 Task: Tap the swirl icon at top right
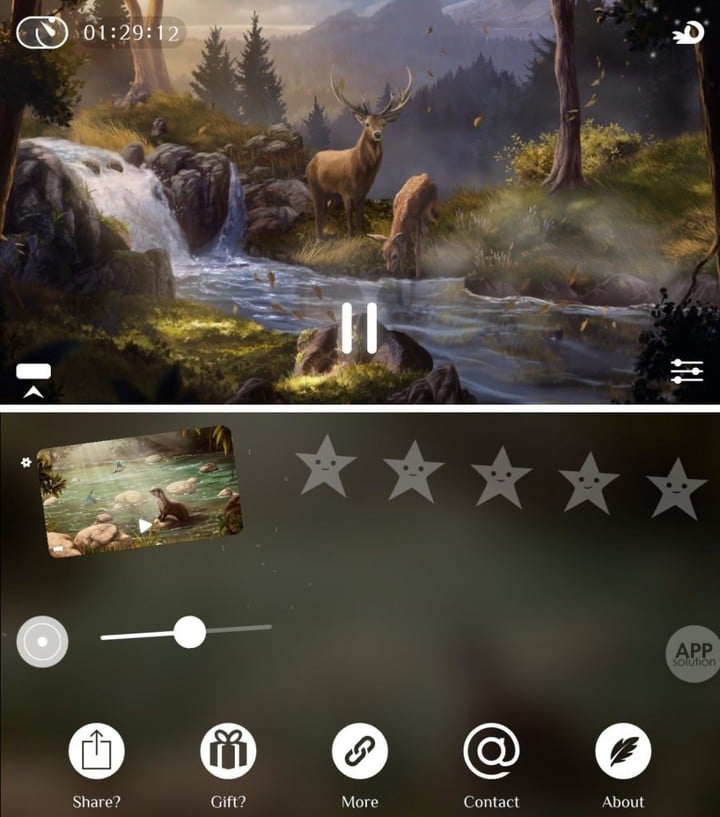tap(690, 33)
